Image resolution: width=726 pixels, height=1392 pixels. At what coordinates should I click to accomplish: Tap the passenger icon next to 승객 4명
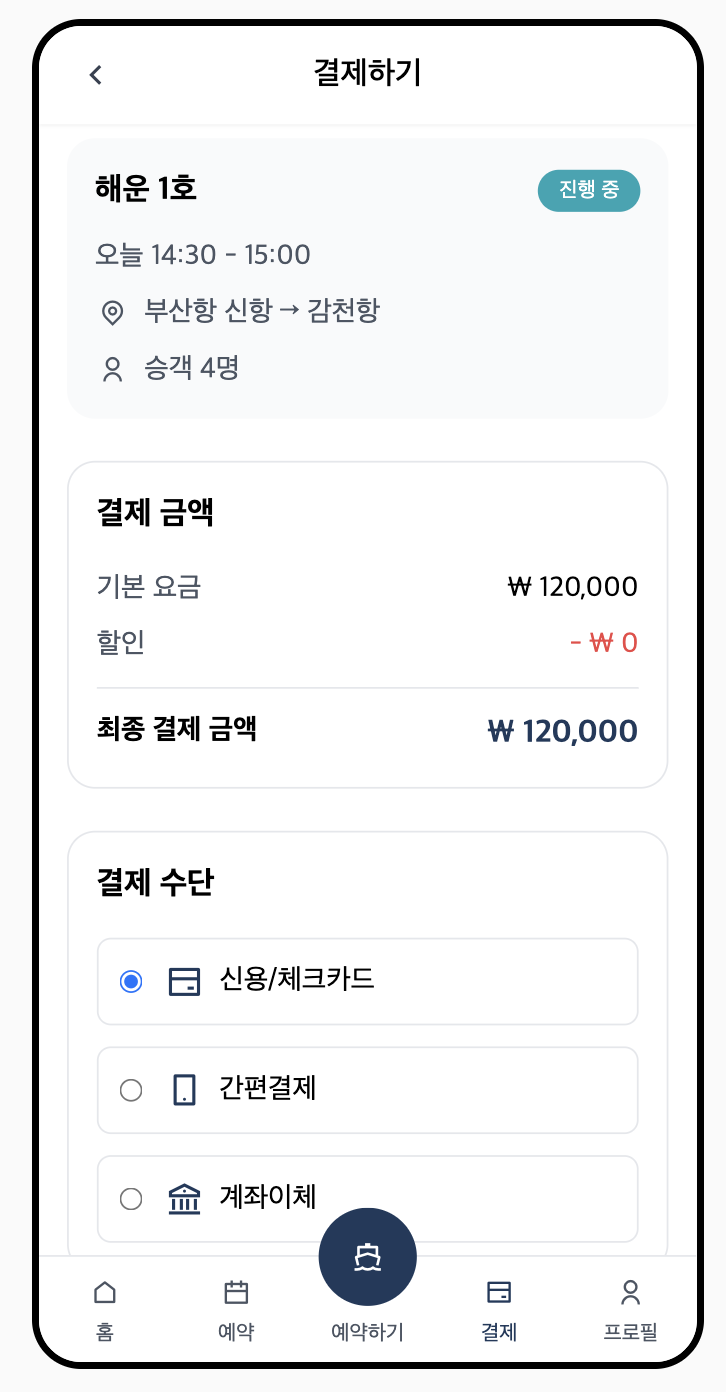pyautogui.click(x=112, y=368)
